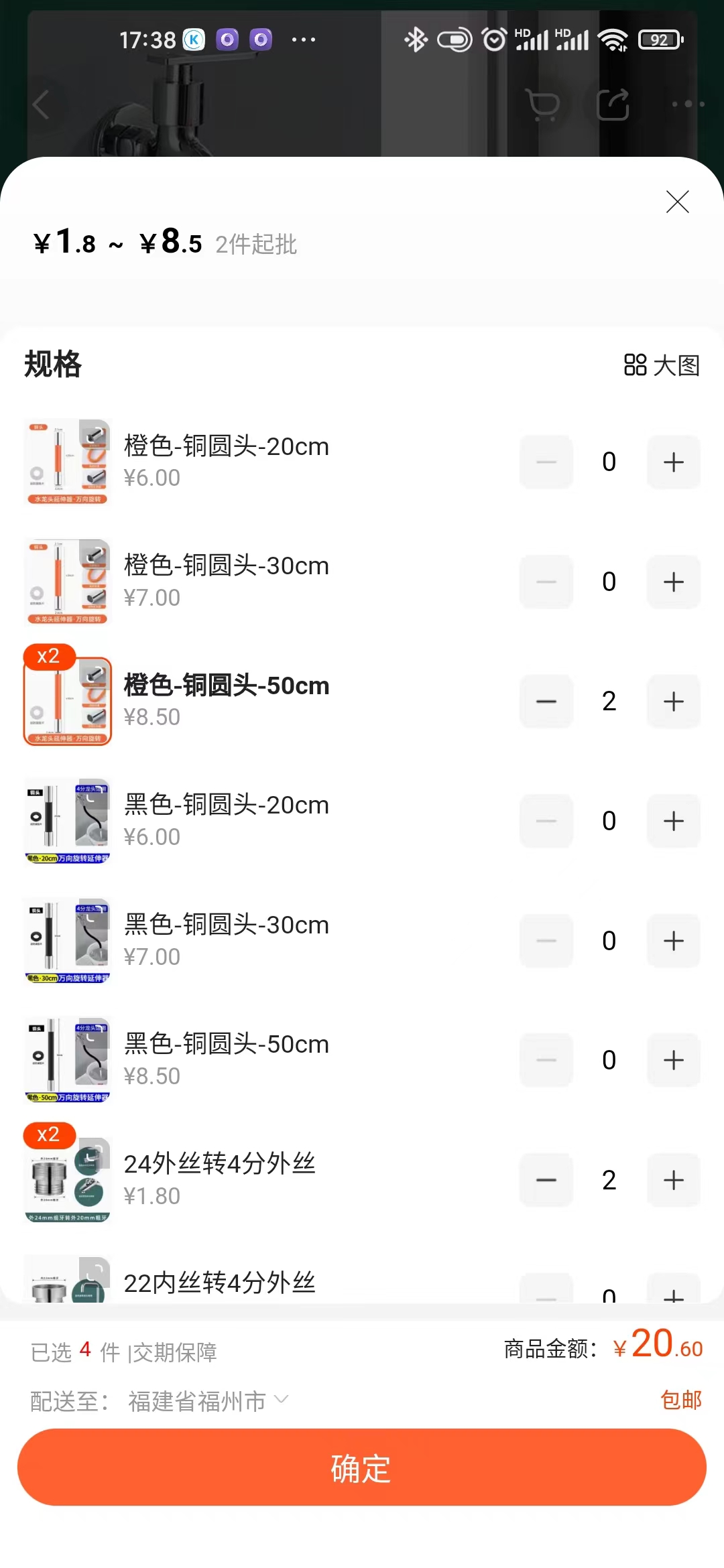The width and height of the screenshot is (724, 1568).
Task: Open image of 橙色-铜圆头-30cm
Action: tap(68, 582)
